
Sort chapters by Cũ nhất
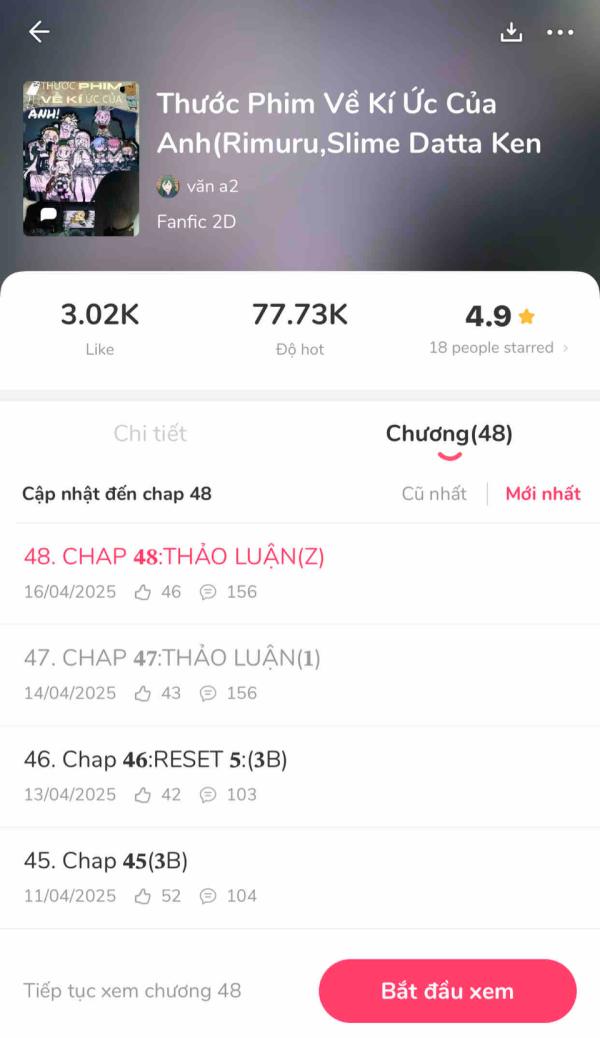coord(434,493)
